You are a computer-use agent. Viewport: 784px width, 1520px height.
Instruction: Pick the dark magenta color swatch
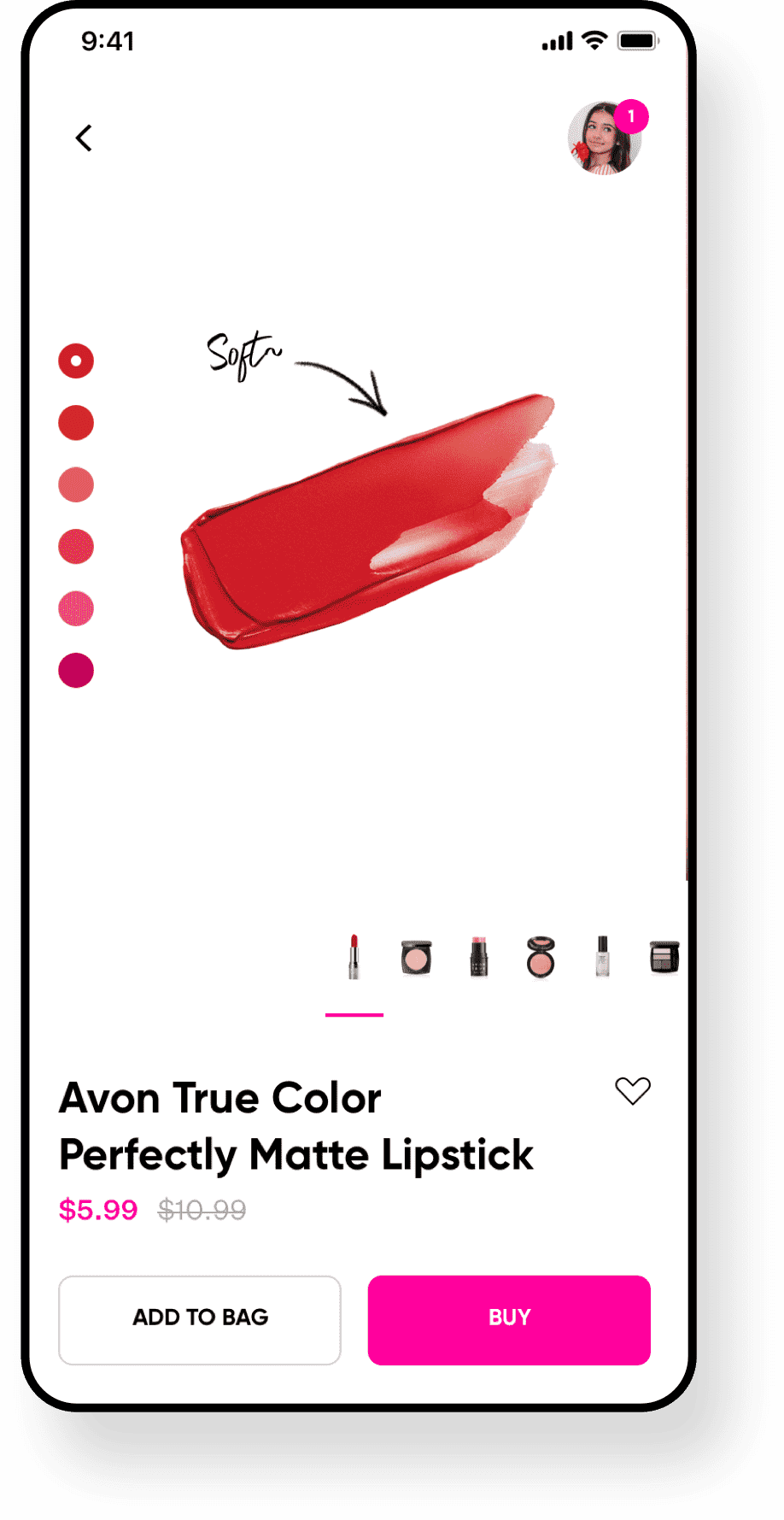click(x=76, y=671)
